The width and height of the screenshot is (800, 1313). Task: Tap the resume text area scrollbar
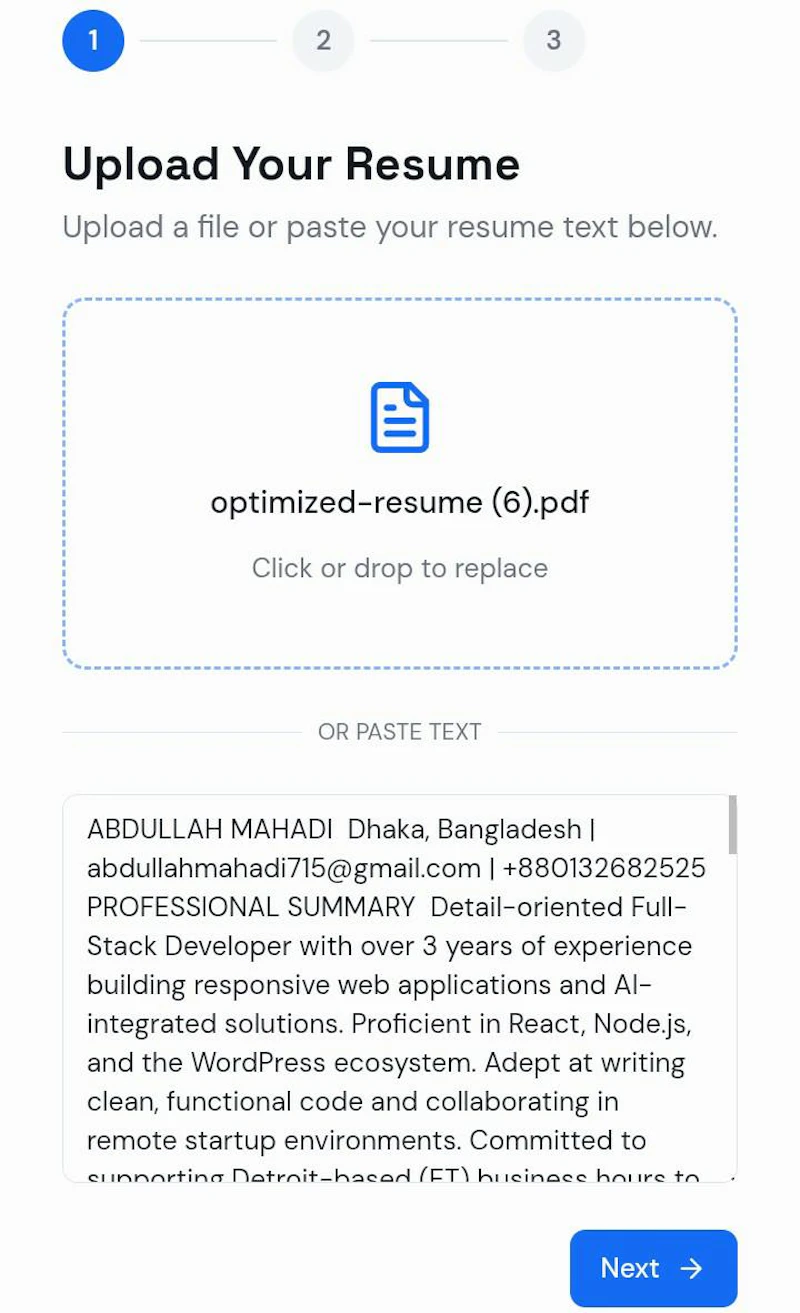(x=732, y=825)
